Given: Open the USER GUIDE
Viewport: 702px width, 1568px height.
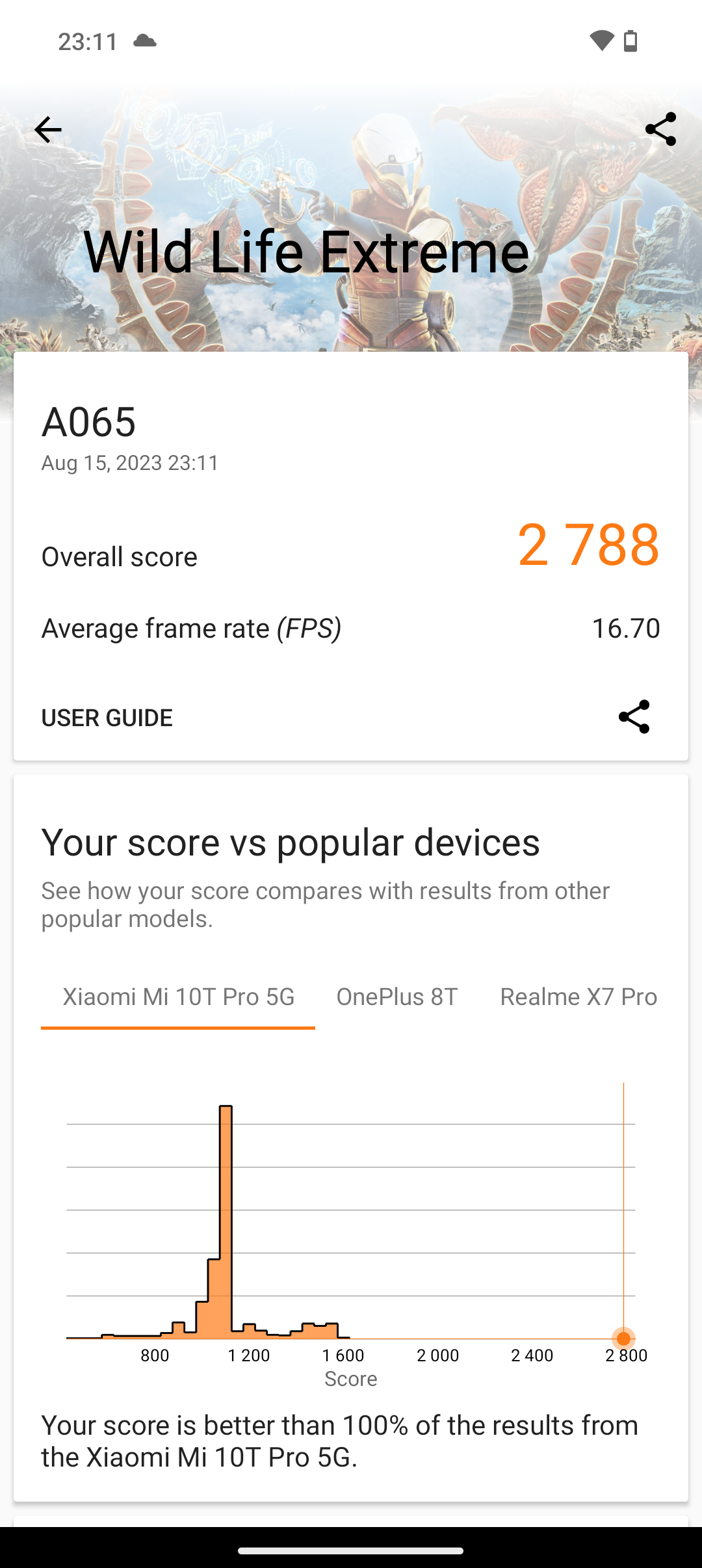Looking at the screenshot, I should (107, 718).
